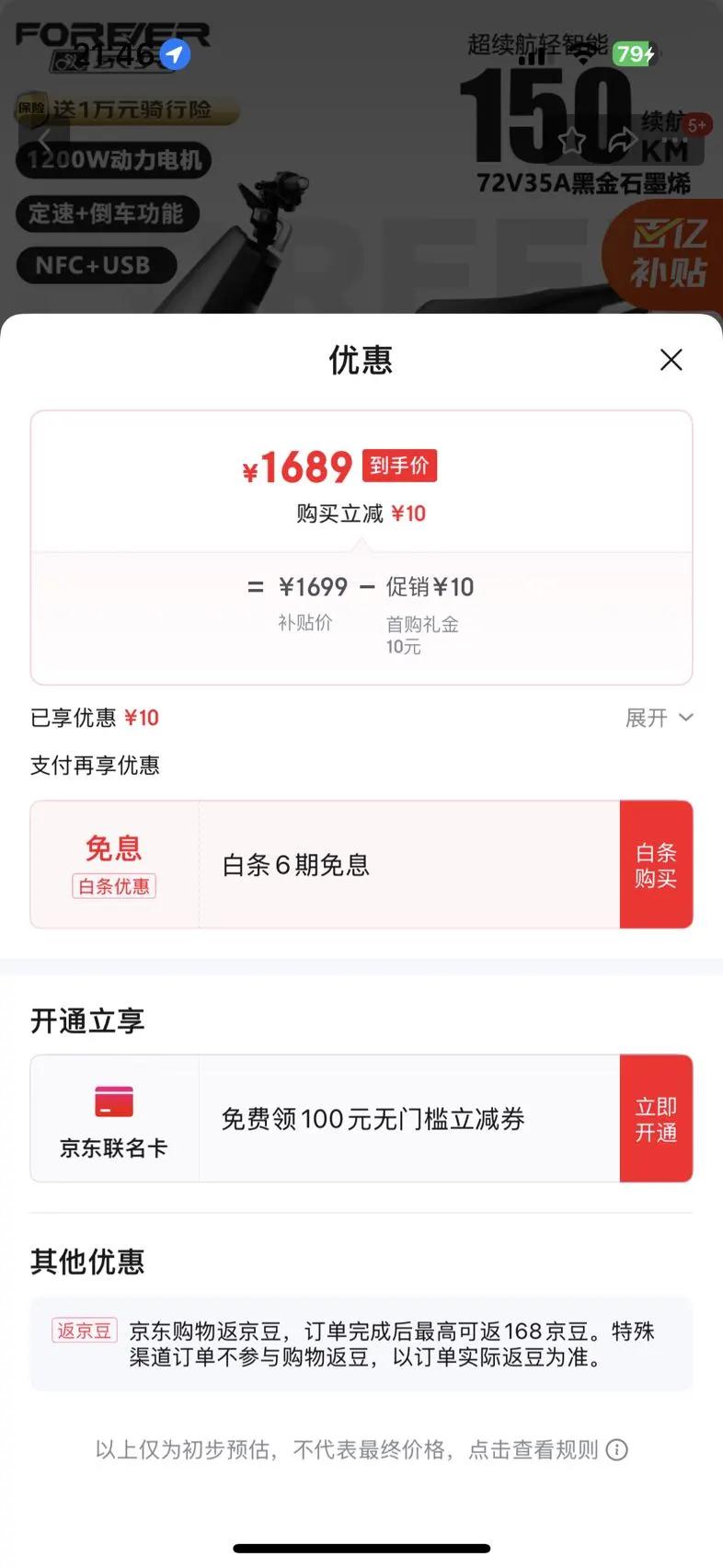Open the 查看规则 info icon
The height and width of the screenshot is (1568, 723).
pos(617,1450)
